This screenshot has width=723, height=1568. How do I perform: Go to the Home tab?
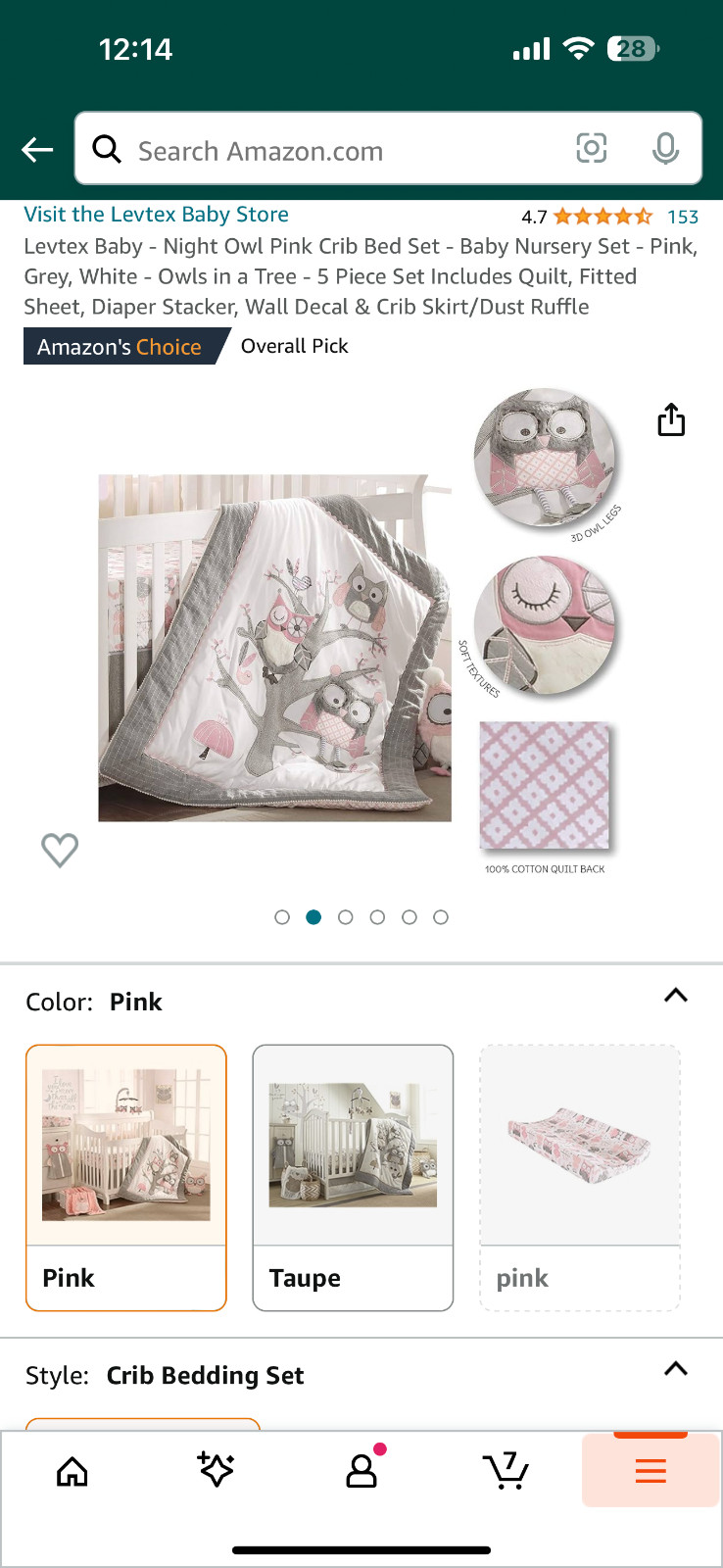[x=72, y=1471]
